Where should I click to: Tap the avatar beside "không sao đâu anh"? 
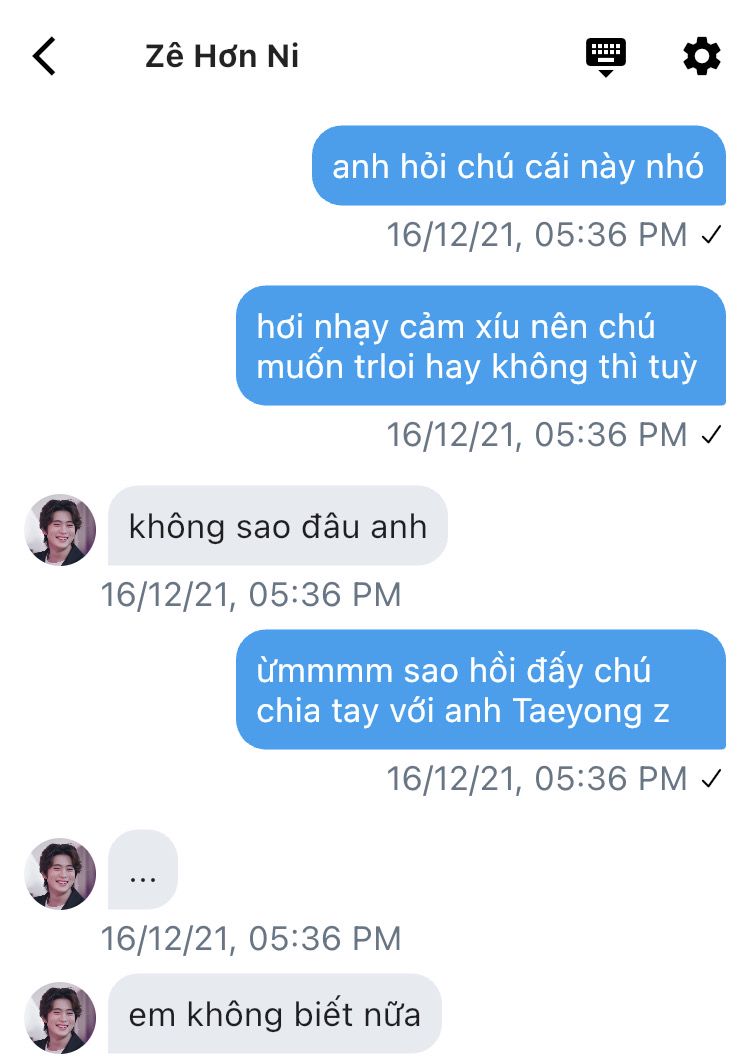click(x=60, y=529)
